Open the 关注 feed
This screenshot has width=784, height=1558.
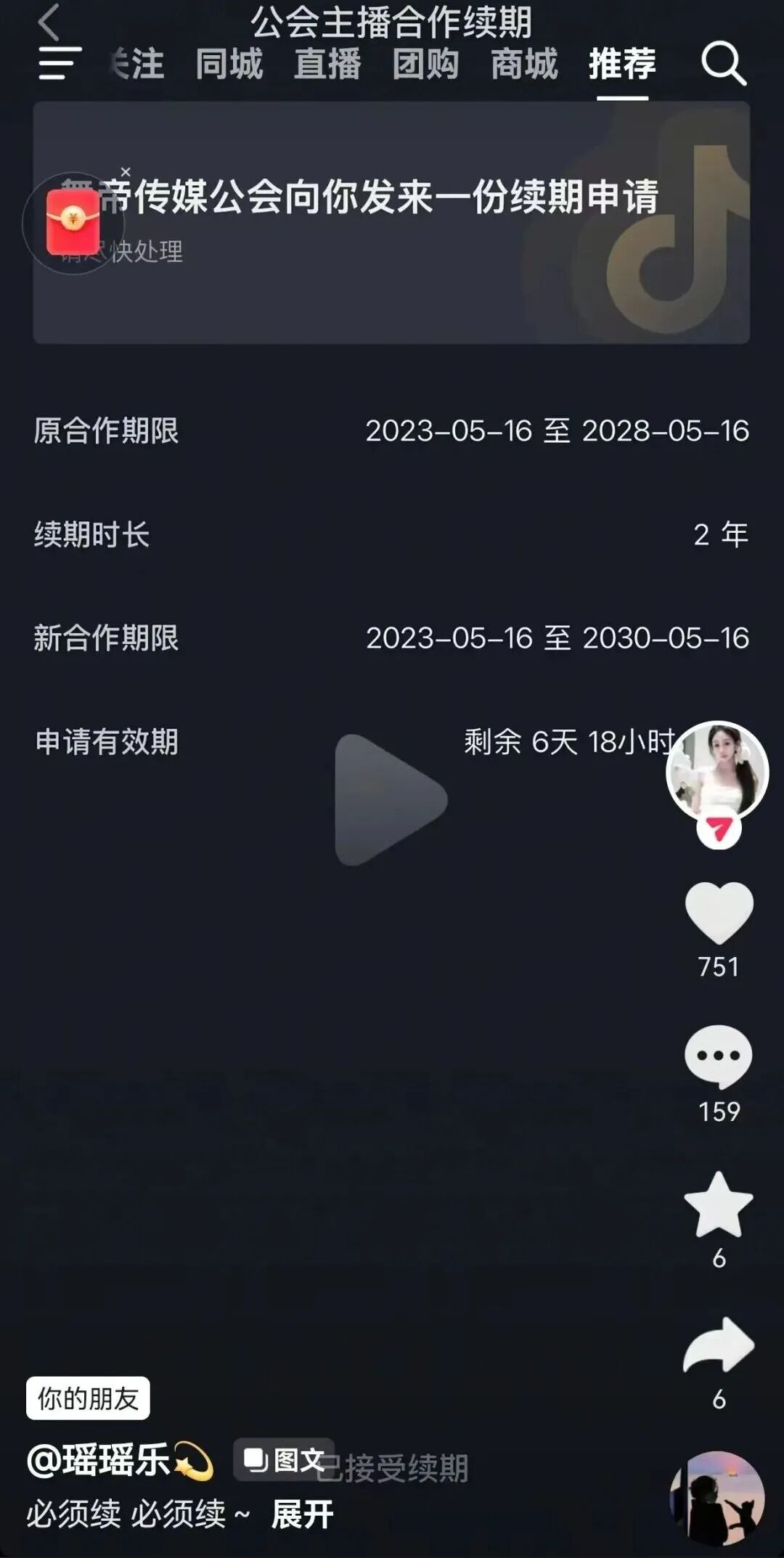[136, 64]
